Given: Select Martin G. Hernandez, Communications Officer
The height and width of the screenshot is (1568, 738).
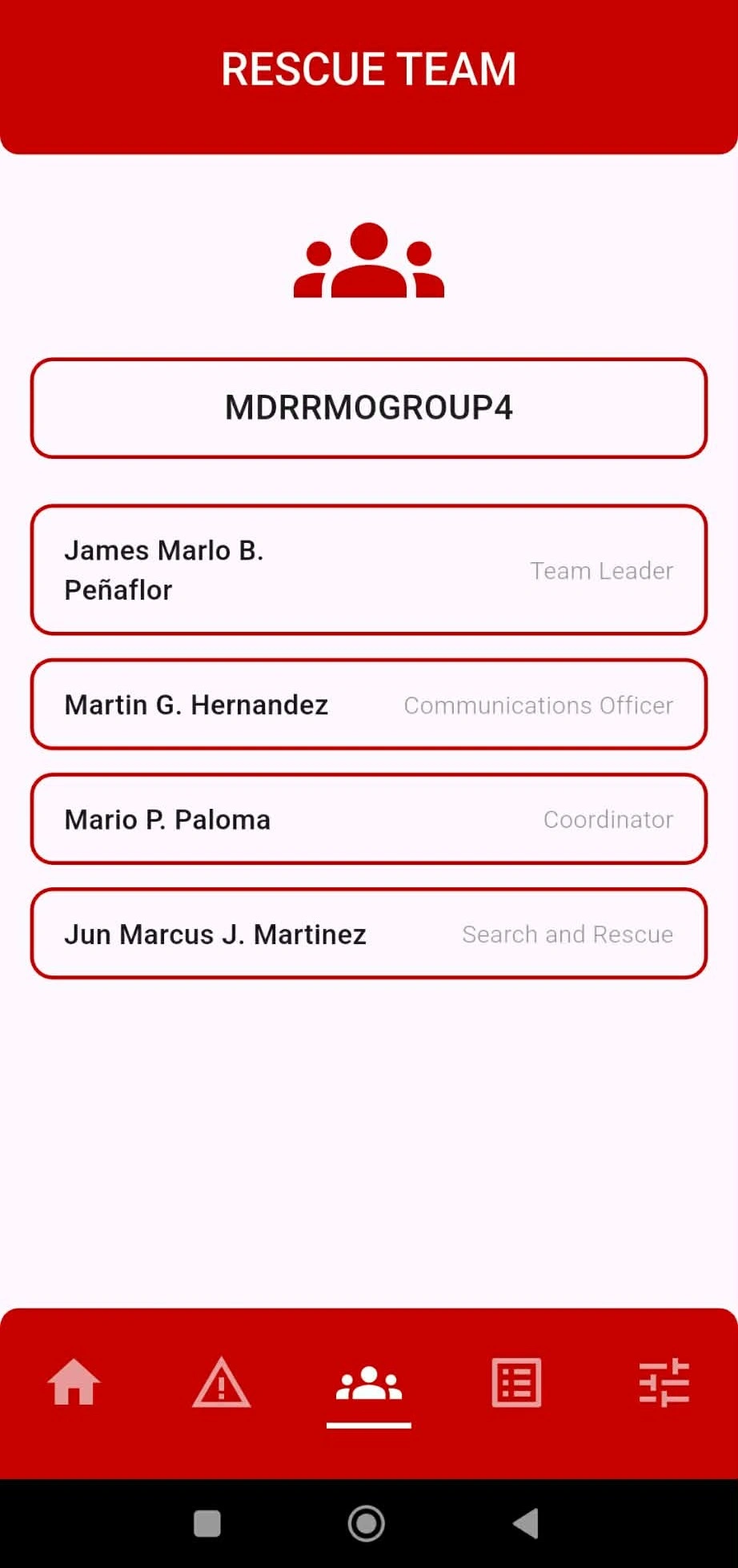Looking at the screenshot, I should coord(369,705).
